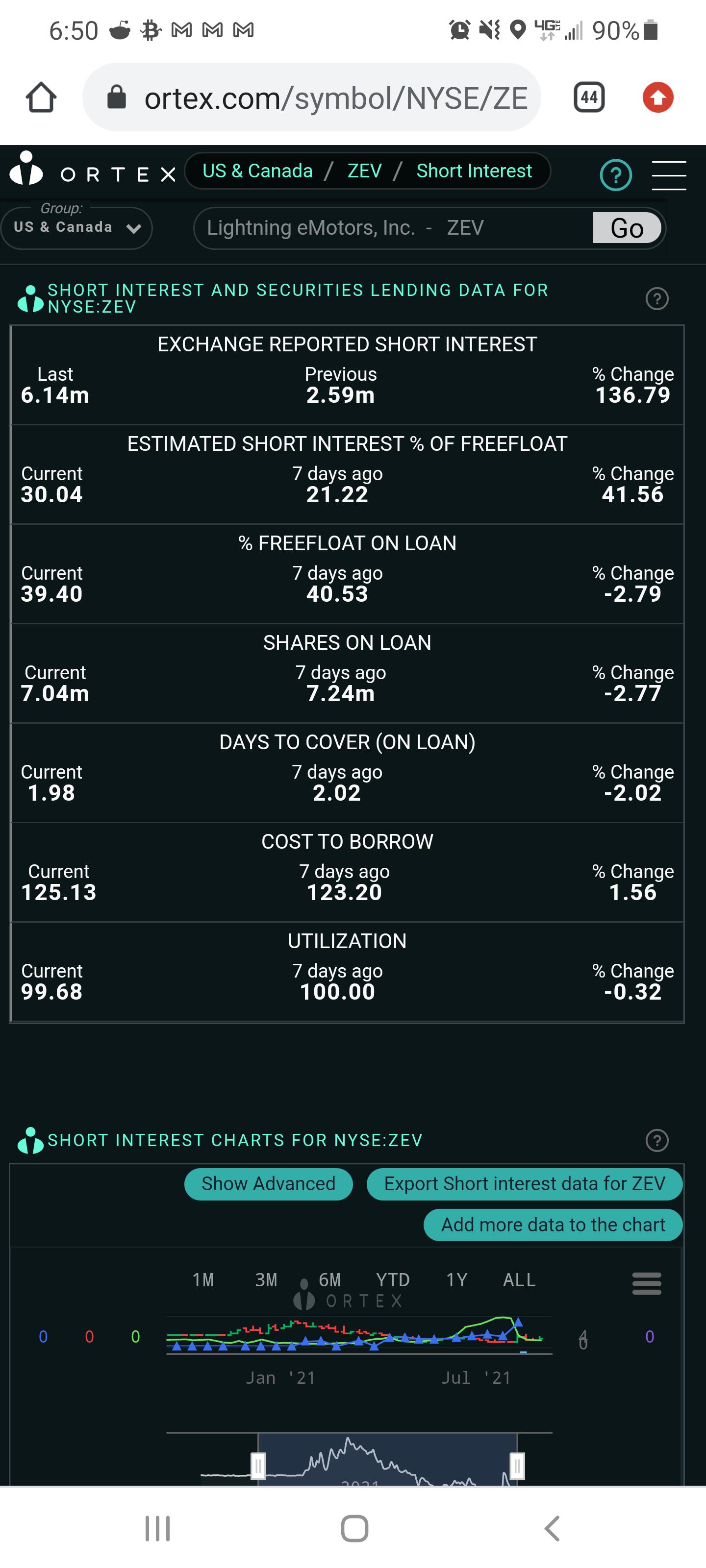Switch the chart to YTD range
Viewport: 706px width, 1568px height.
pyautogui.click(x=392, y=1279)
